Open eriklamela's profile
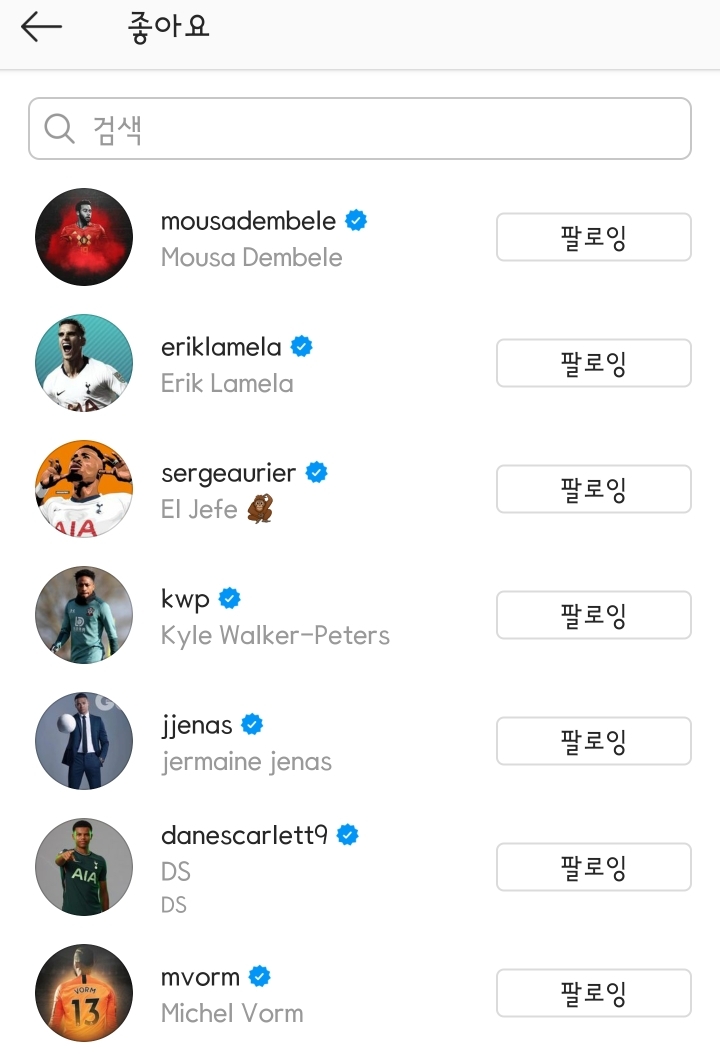This screenshot has width=720, height=1054. (x=221, y=347)
